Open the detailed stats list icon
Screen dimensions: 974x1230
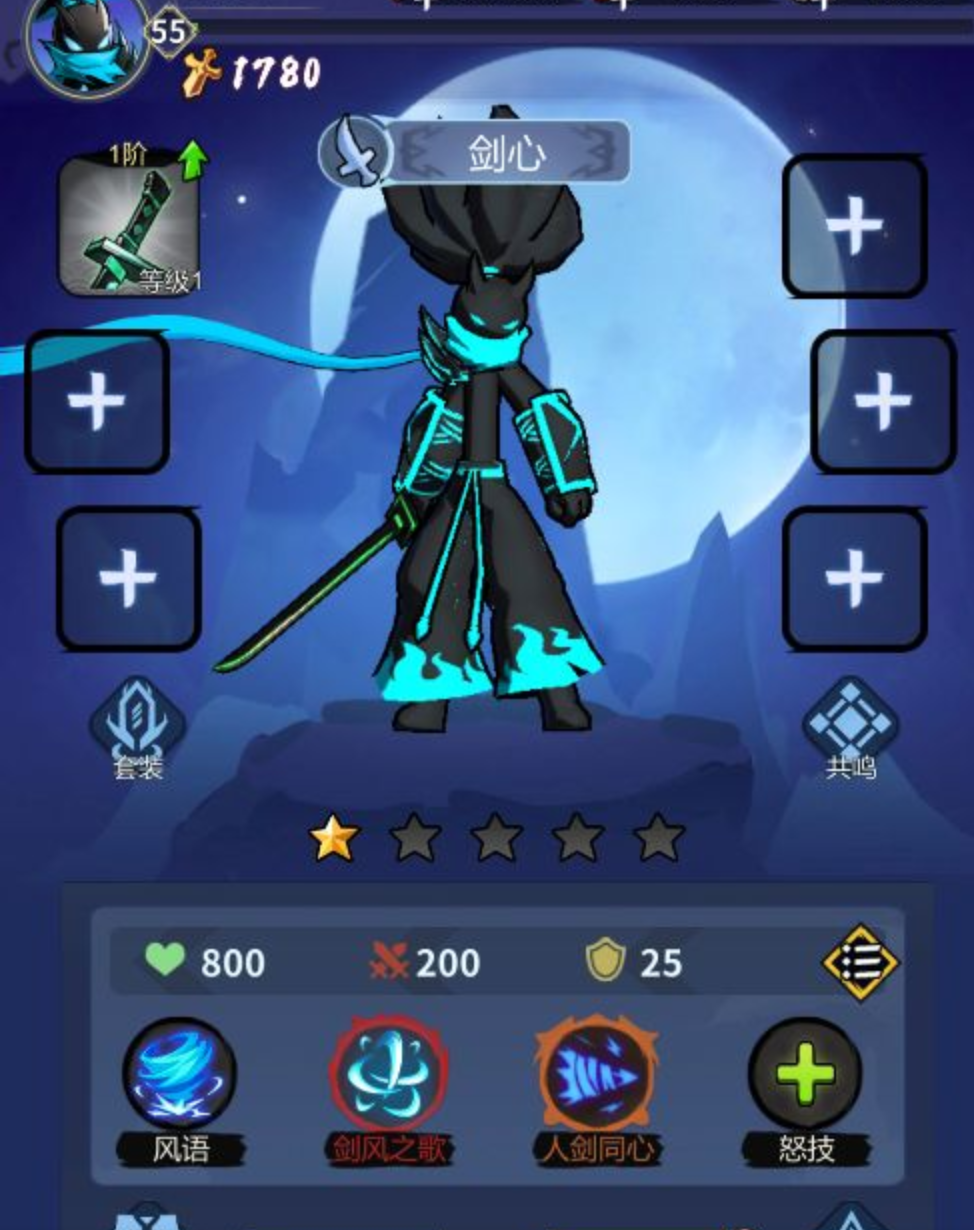pyautogui.click(x=861, y=962)
